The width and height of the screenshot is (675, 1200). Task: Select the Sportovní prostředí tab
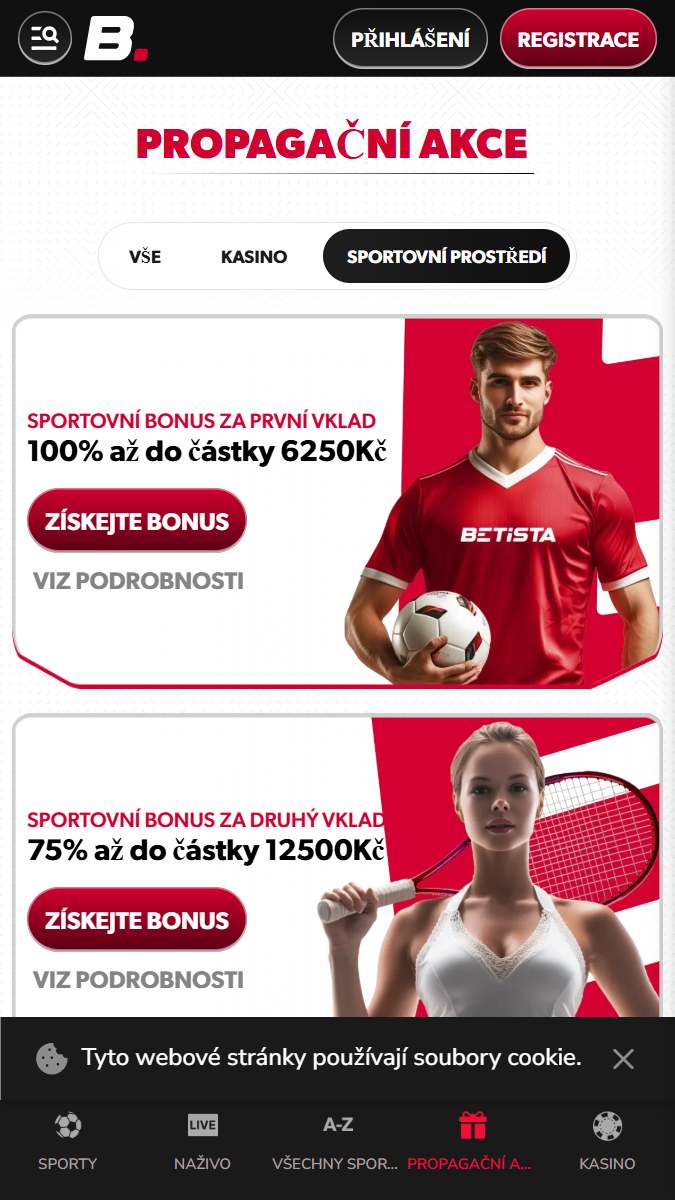coord(447,256)
